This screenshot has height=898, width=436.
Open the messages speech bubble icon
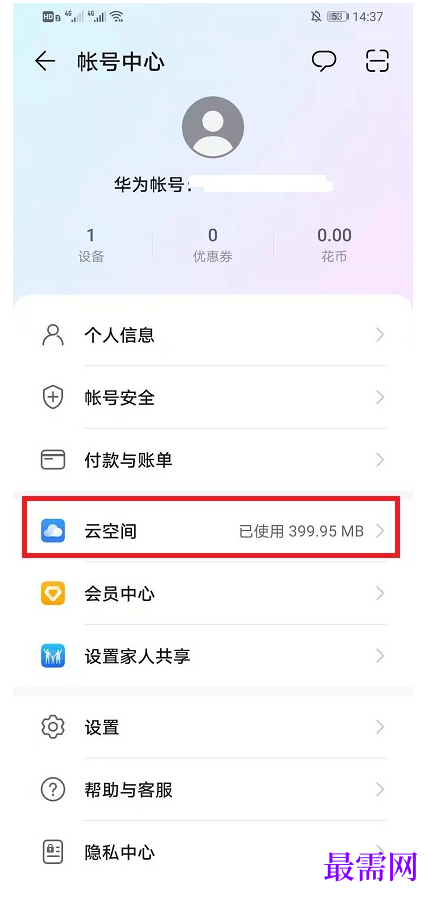(x=324, y=61)
